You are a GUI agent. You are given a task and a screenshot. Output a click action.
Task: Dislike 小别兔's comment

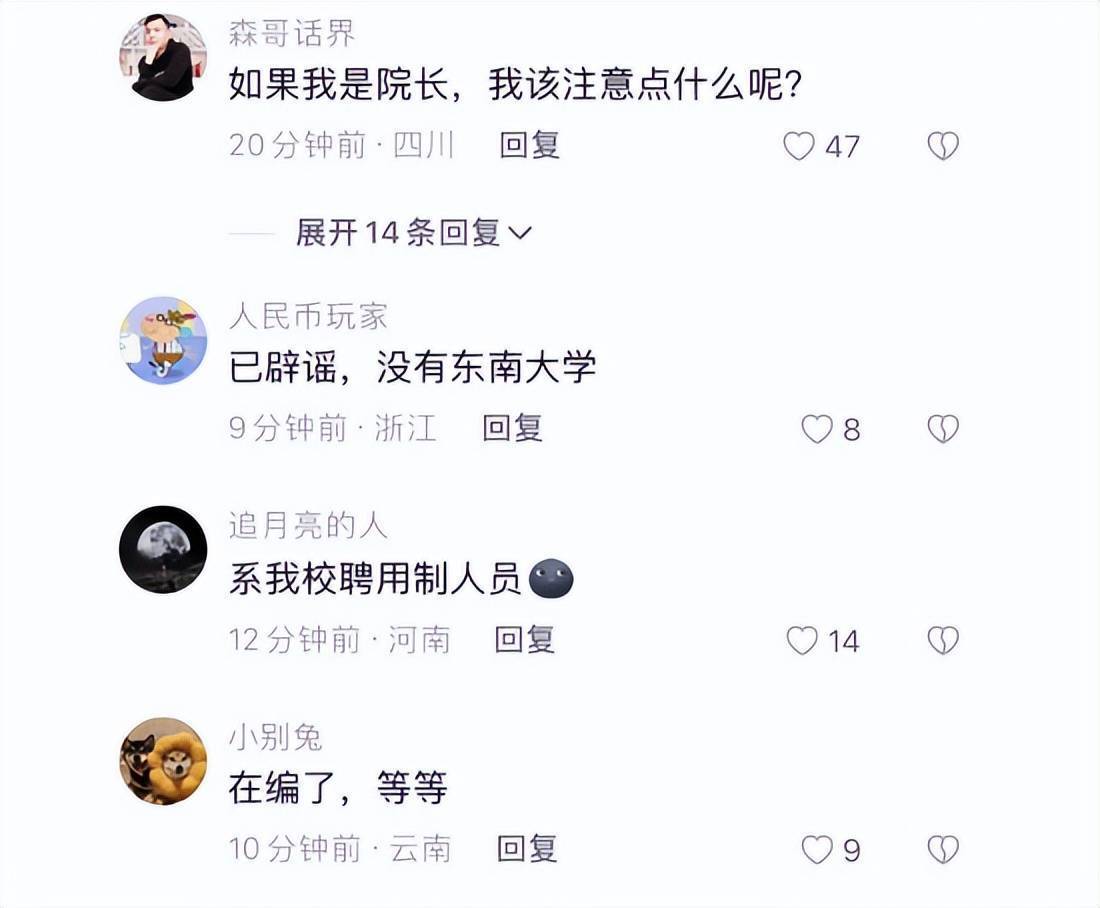942,850
